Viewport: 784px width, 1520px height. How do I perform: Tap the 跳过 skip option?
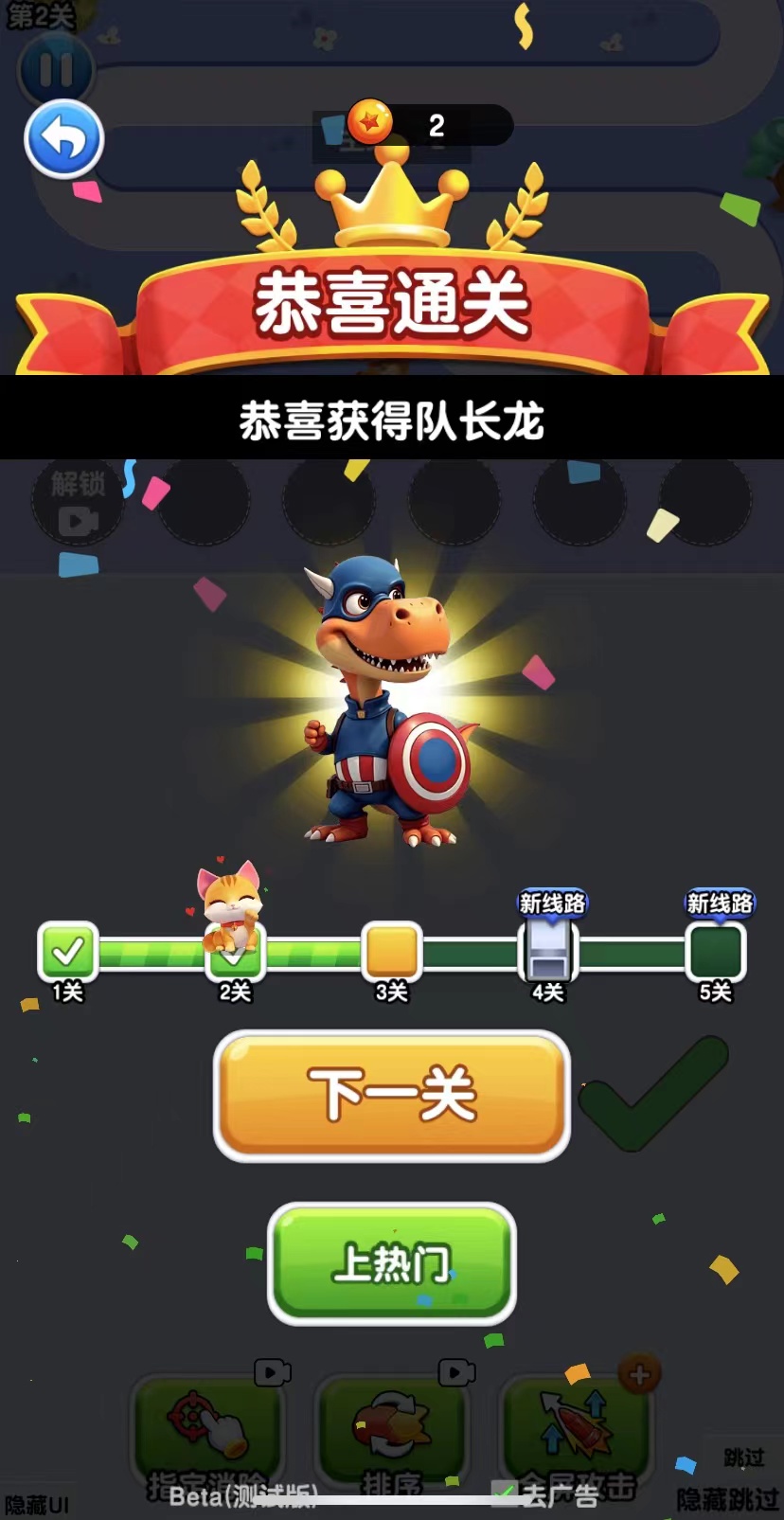[743, 1457]
